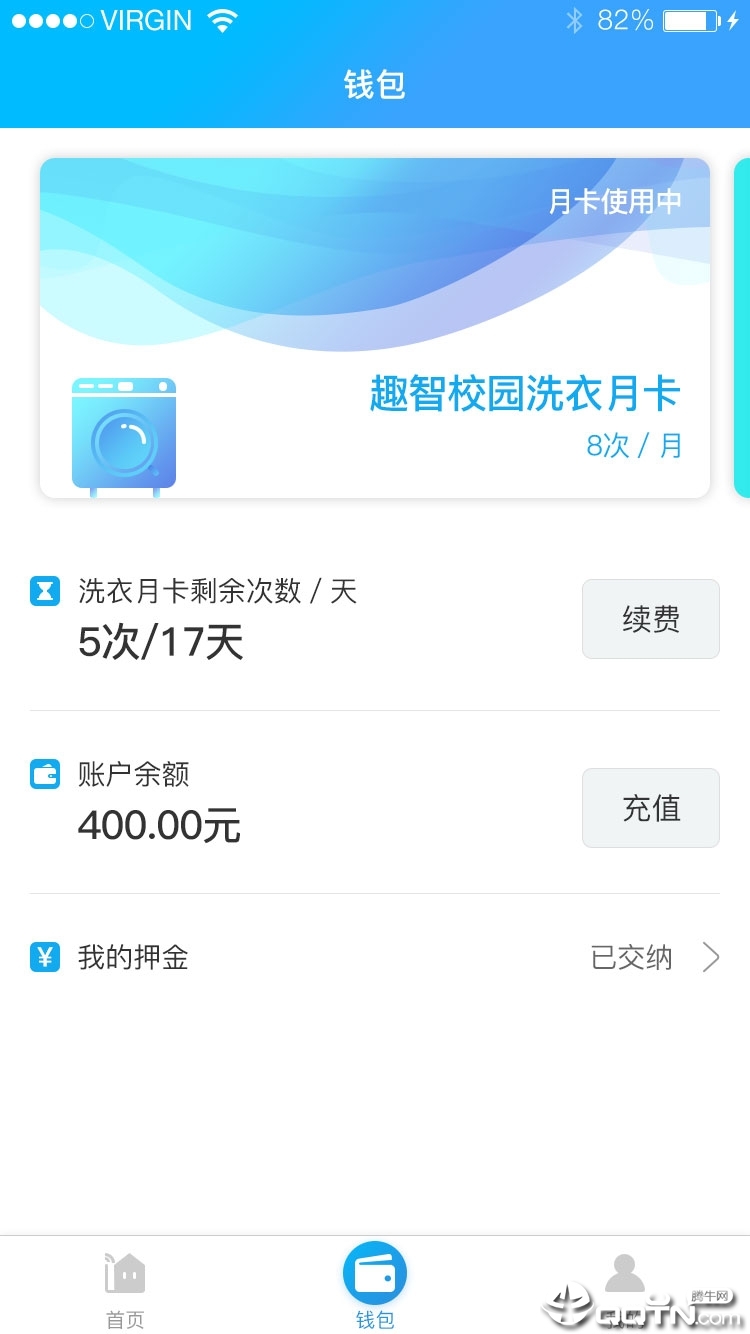
Task: Select the 首页 home icon
Action: pos(123,1272)
